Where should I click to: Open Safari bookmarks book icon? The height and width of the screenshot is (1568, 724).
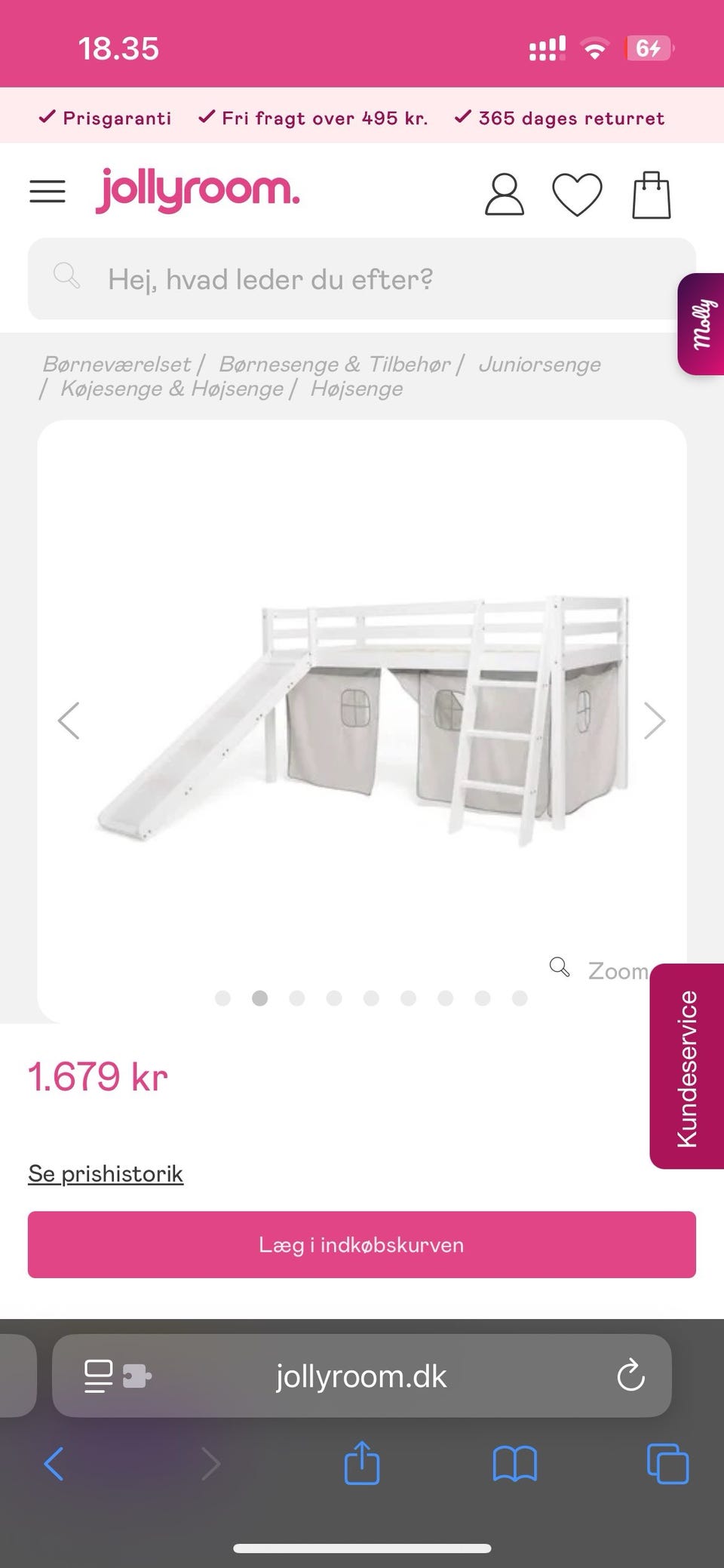click(x=514, y=1465)
